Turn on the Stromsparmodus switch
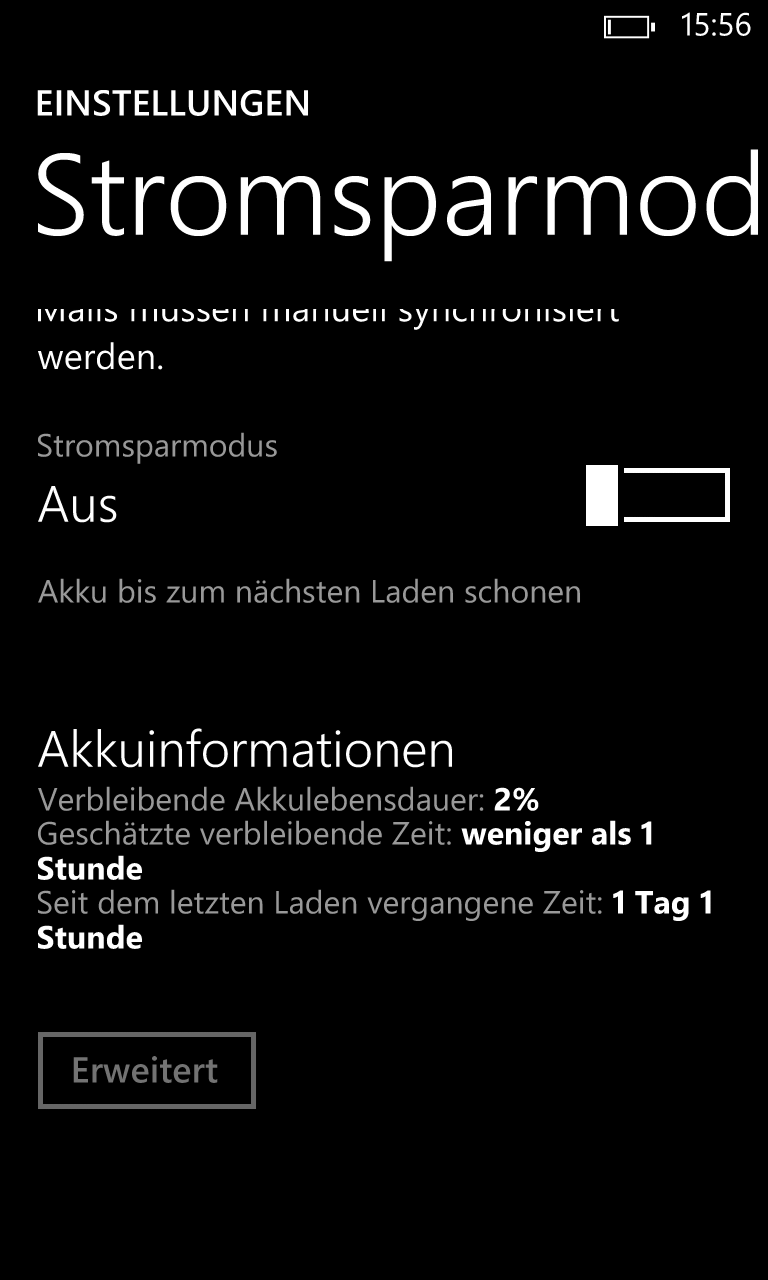This screenshot has height=1280, width=768. pos(658,495)
